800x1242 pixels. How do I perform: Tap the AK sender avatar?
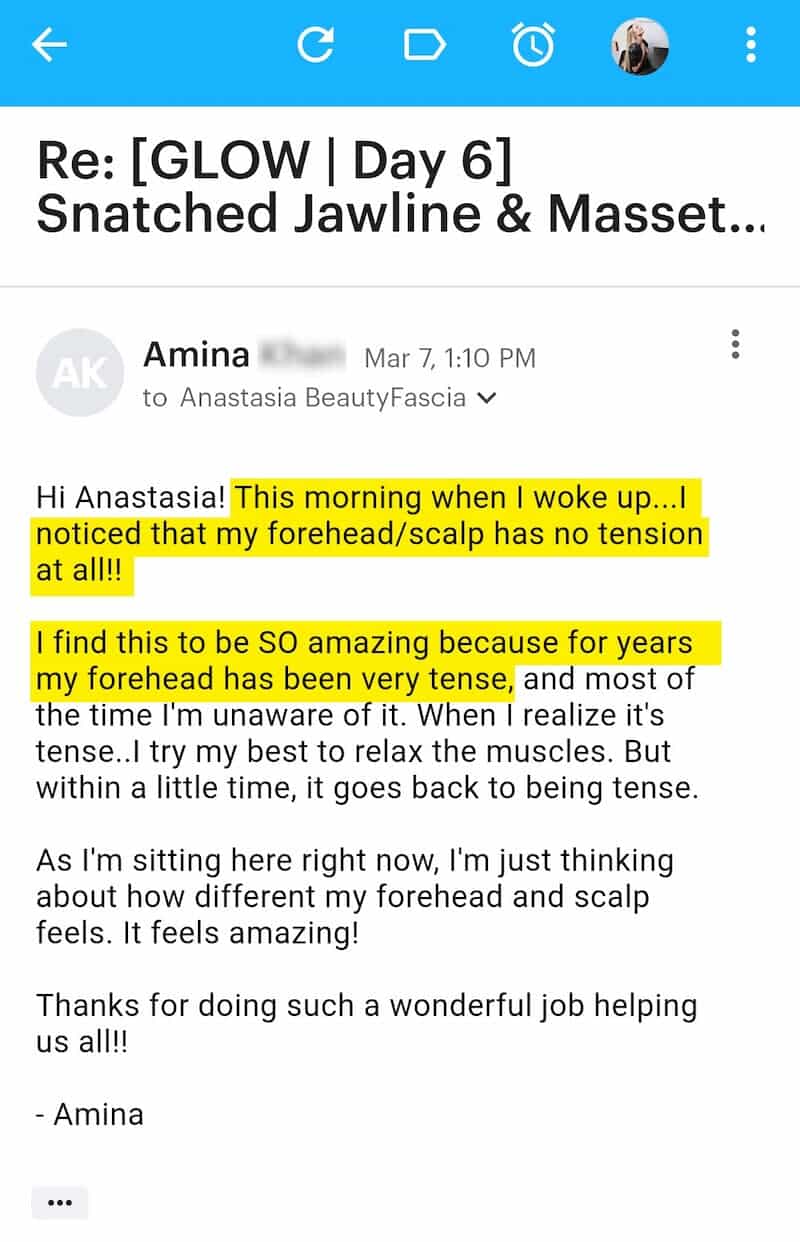tap(79, 372)
